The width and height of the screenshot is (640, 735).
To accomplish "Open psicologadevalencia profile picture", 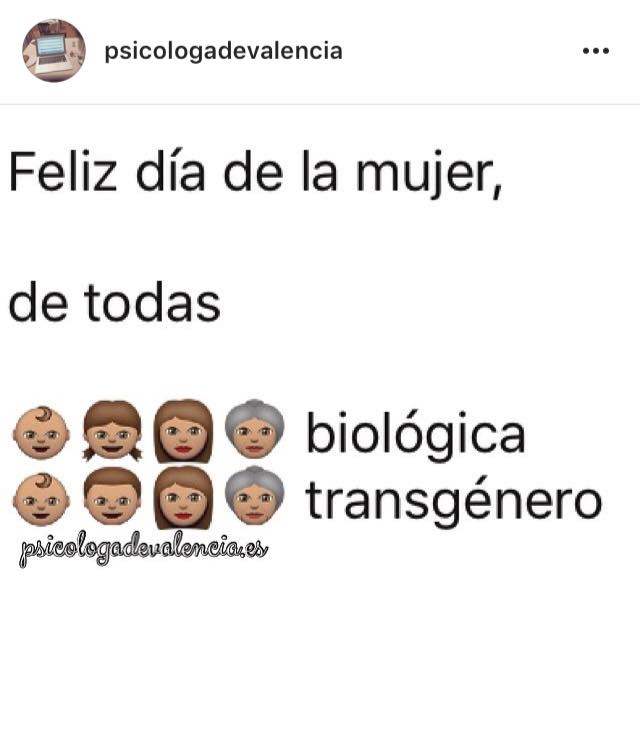I will (53, 50).
